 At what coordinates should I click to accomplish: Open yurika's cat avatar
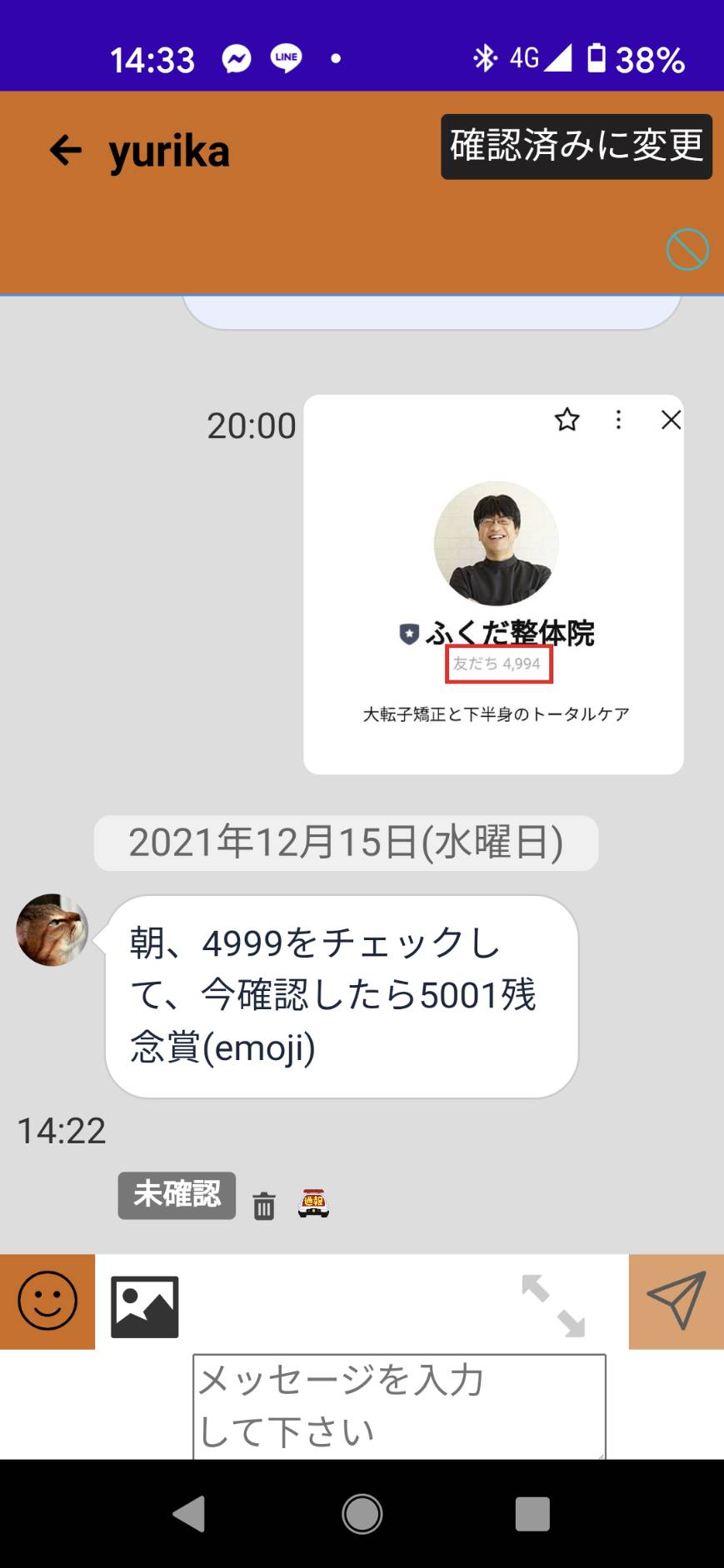(x=52, y=930)
